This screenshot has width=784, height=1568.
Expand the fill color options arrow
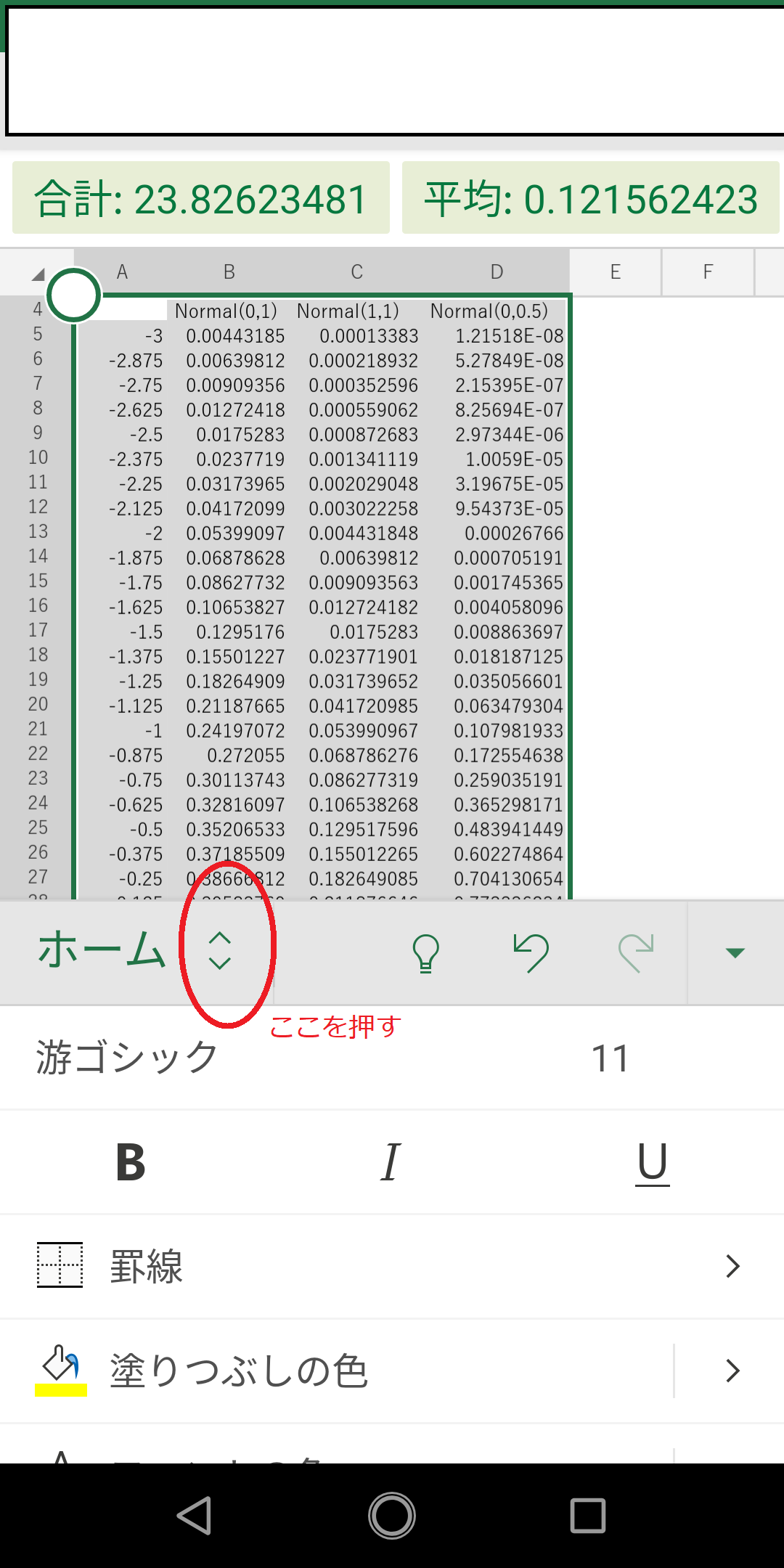coord(732,1371)
